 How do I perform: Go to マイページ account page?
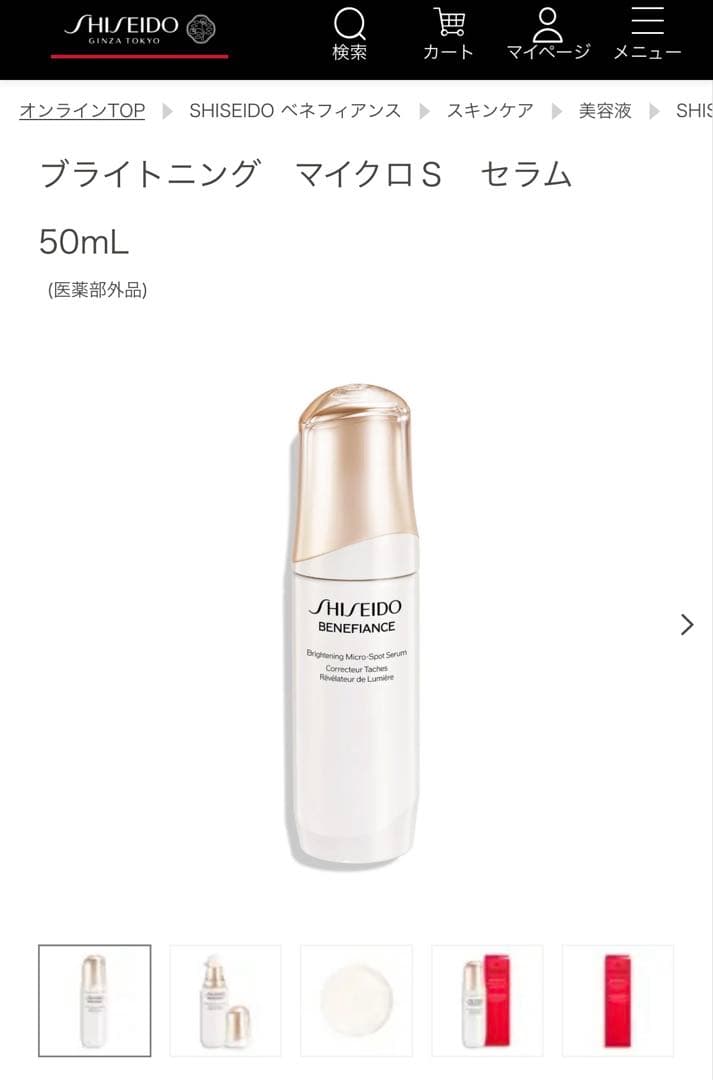(x=548, y=34)
